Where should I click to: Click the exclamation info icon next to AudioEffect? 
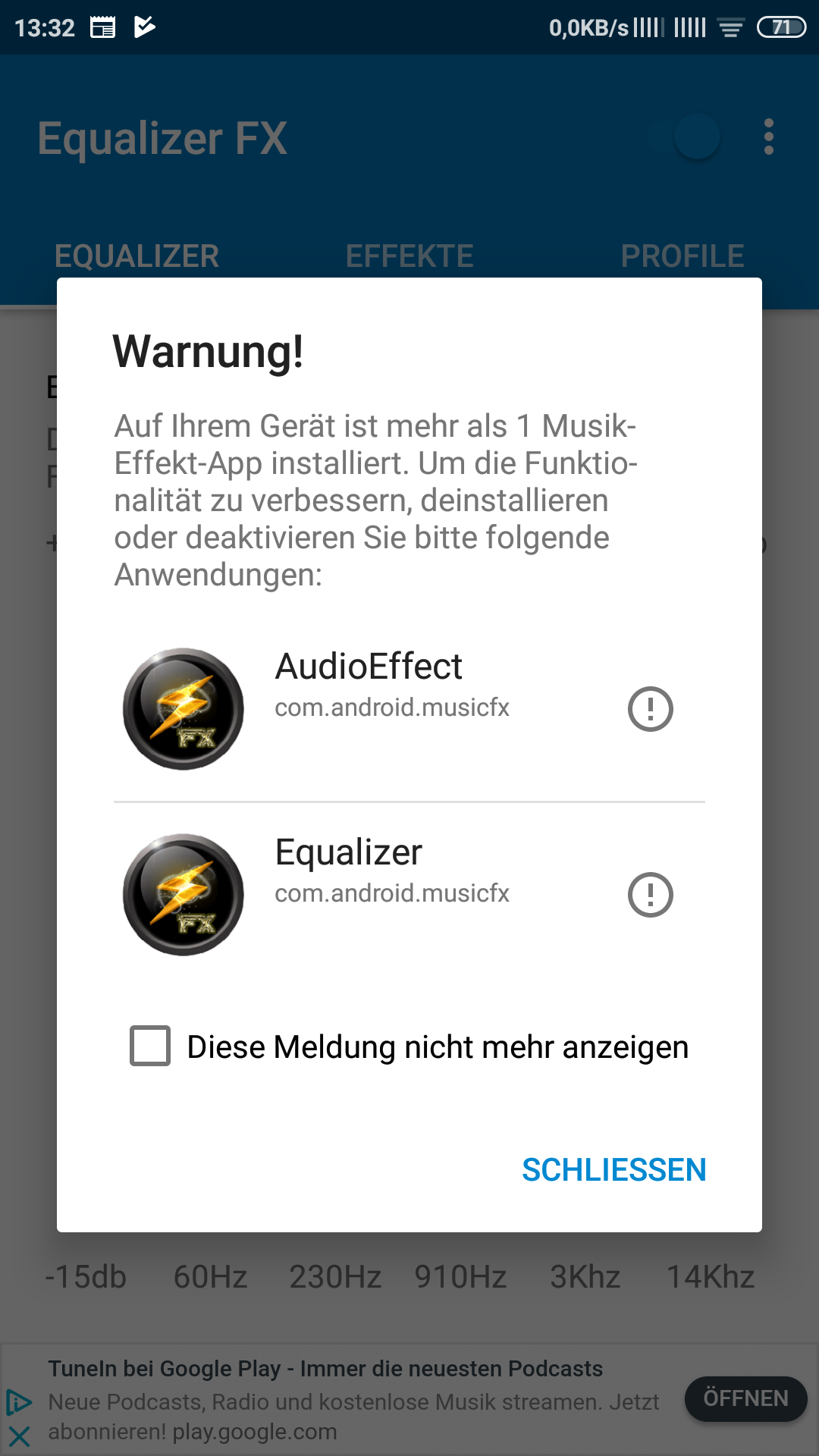651,708
